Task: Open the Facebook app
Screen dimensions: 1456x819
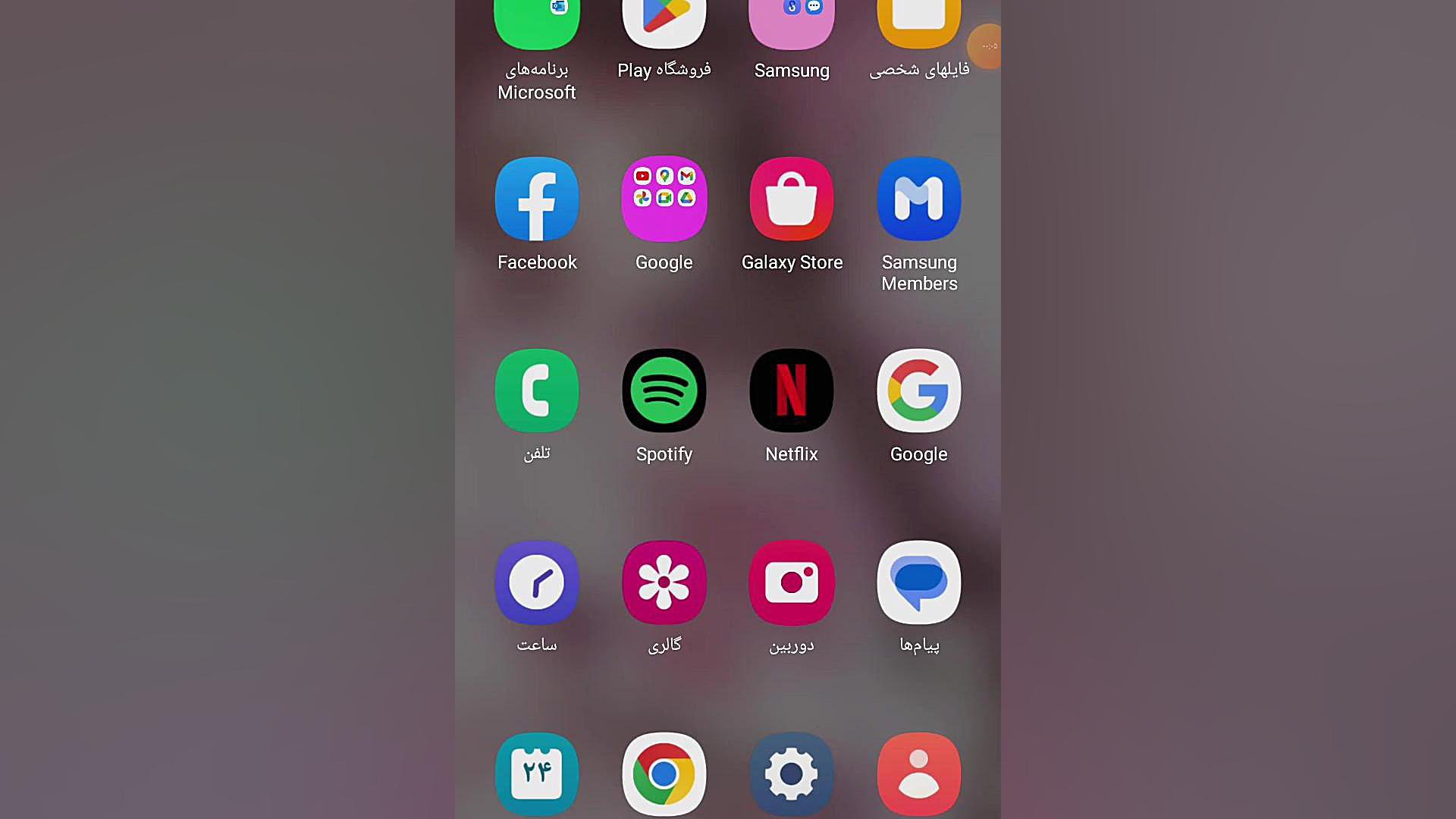Action: coord(537,199)
